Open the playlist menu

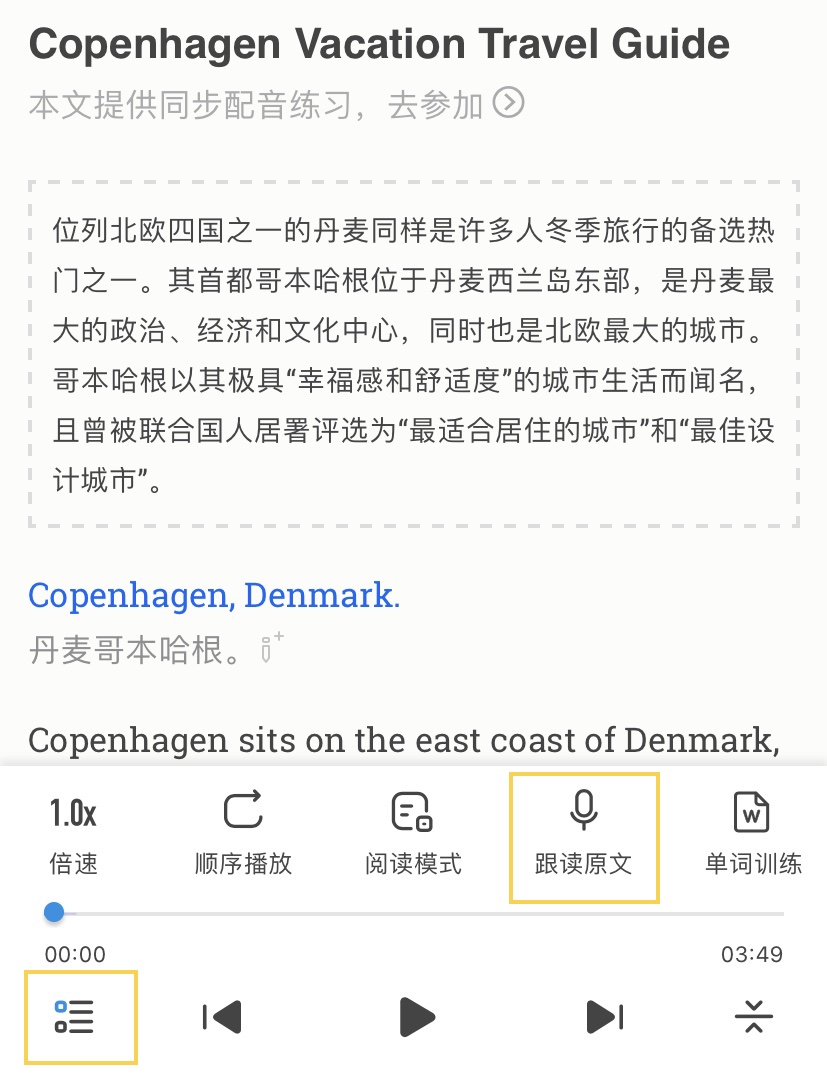tap(75, 1017)
